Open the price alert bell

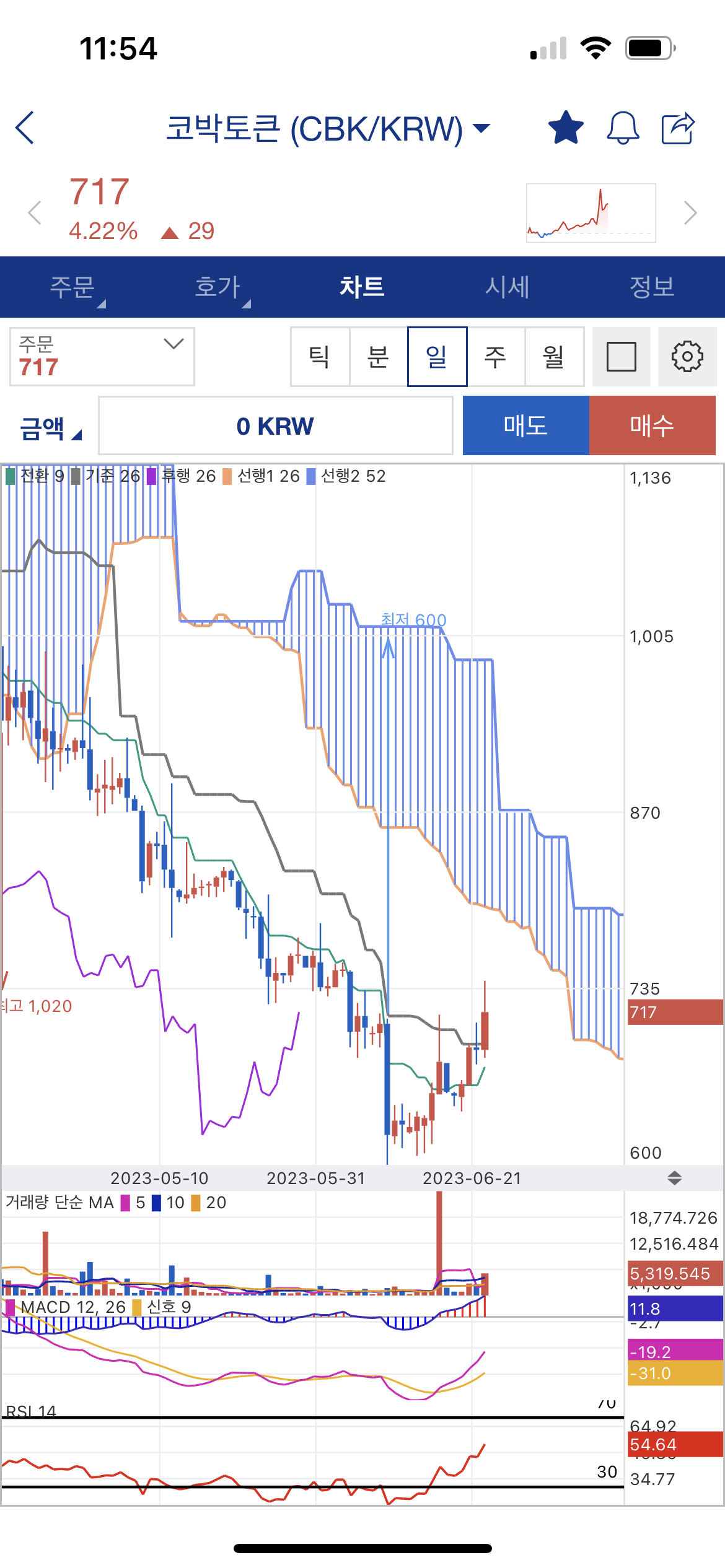click(x=622, y=128)
